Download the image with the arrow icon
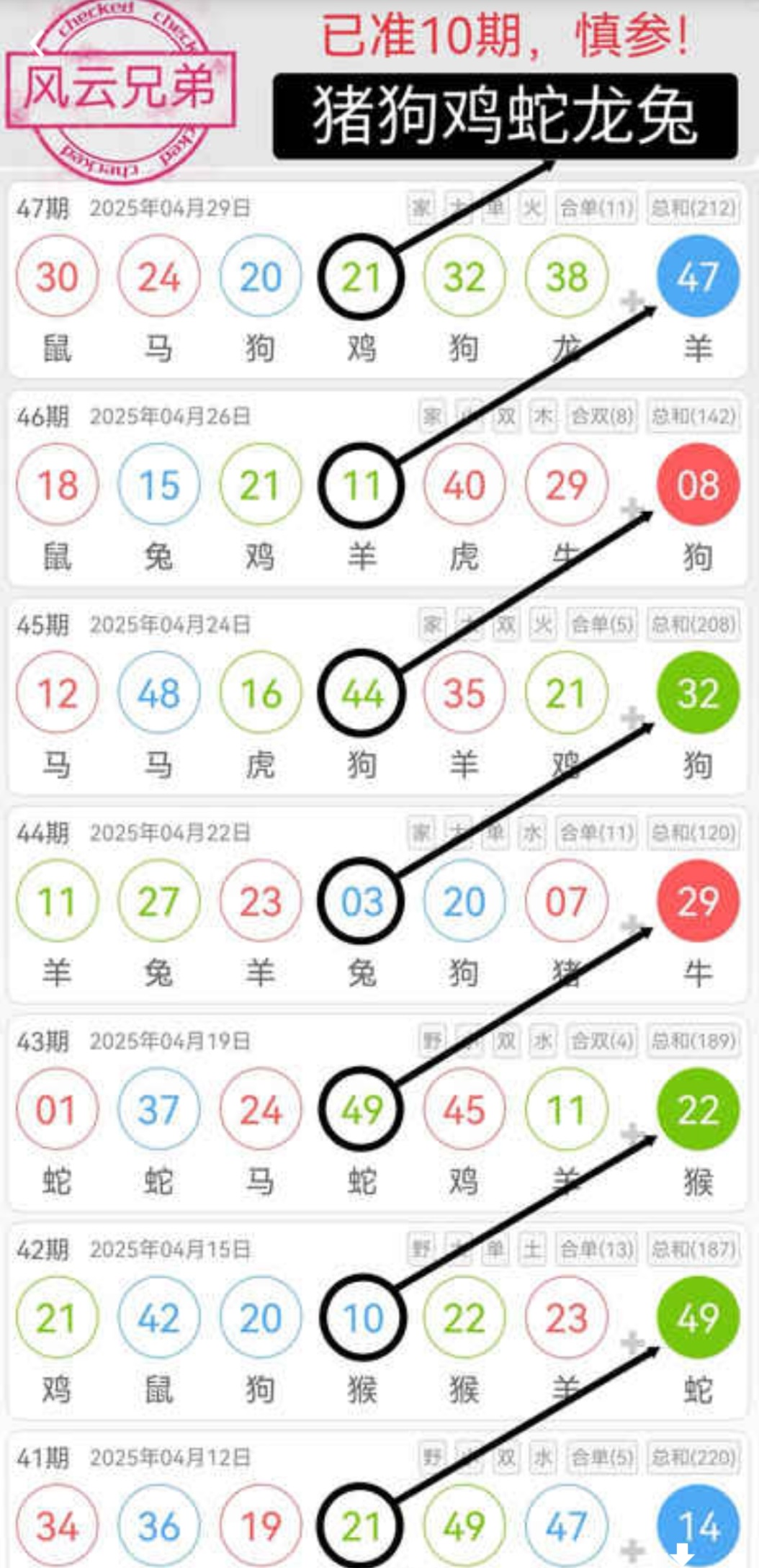 coord(682,1554)
